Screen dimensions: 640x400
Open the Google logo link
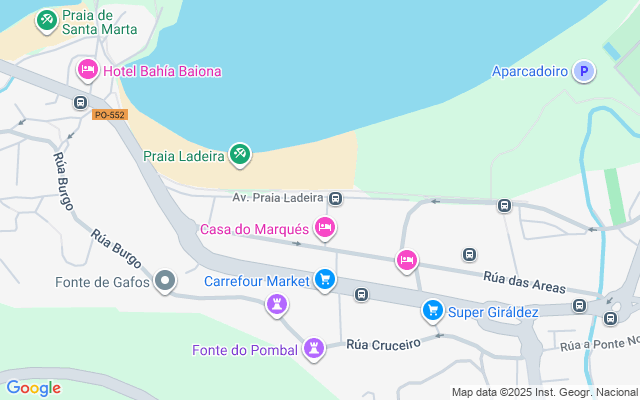(33, 388)
